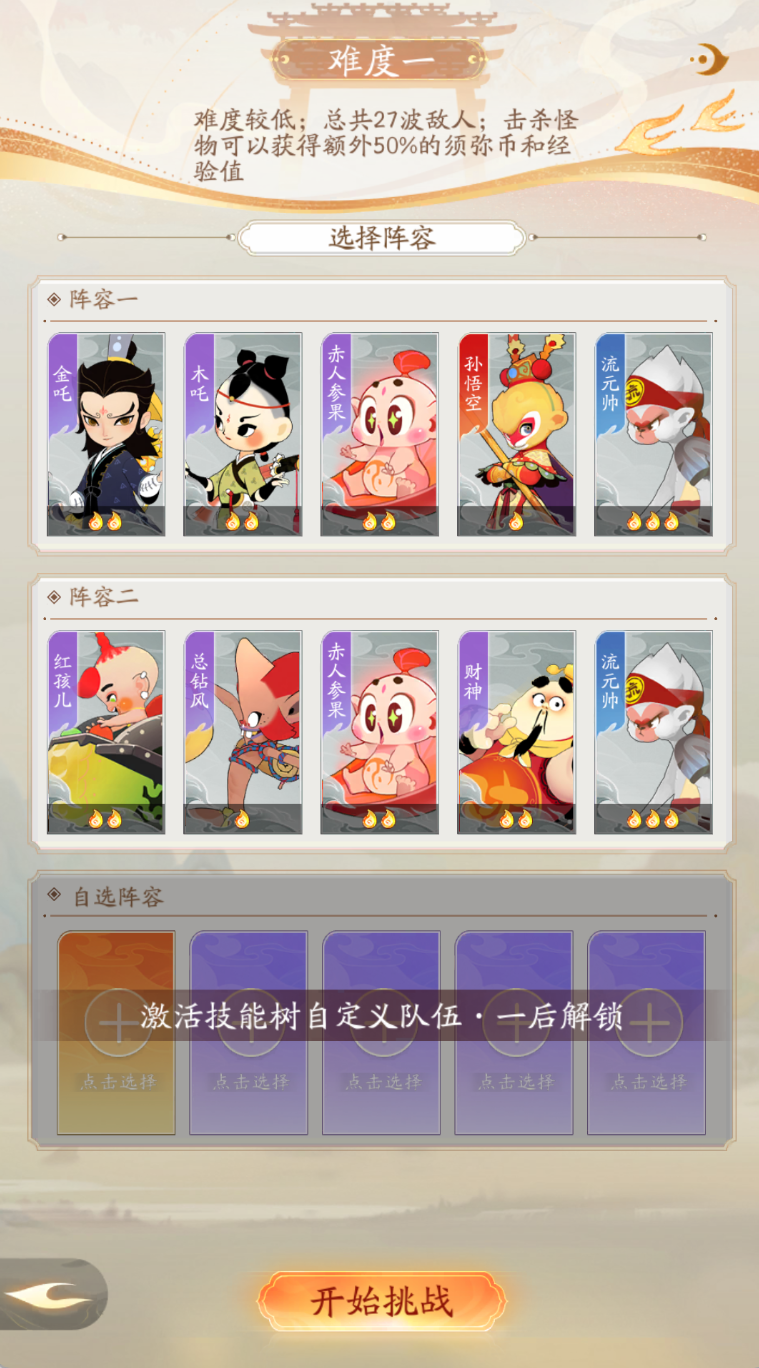The height and width of the screenshot is (1368, 759).
Task: Choose the 流元帅 card in 阵容二
Action: point(653,732)
